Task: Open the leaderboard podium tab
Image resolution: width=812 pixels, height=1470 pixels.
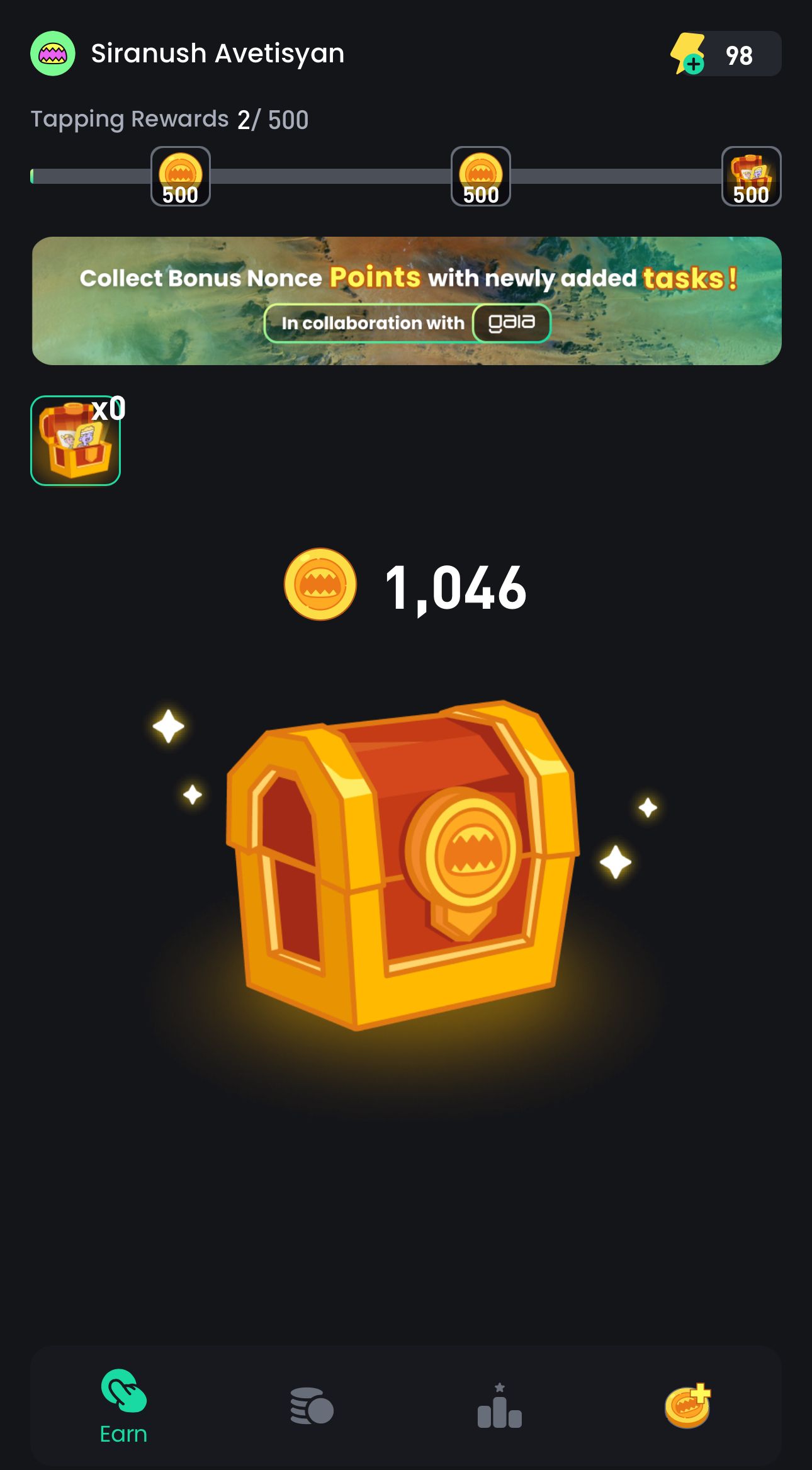Action: (x=499, y=1406)
